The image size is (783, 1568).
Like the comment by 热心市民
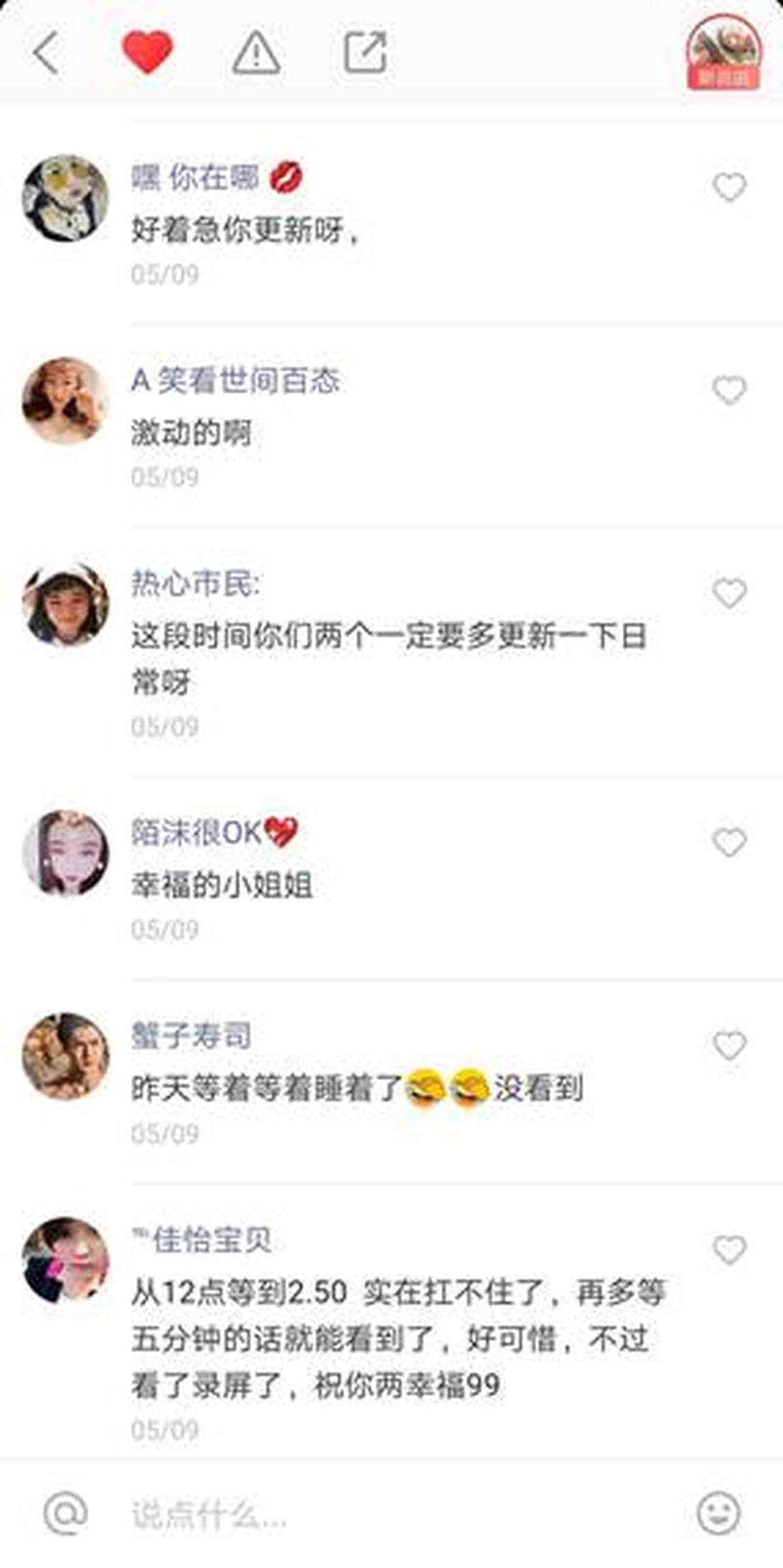pyautogui.click(x=729, y=593)
